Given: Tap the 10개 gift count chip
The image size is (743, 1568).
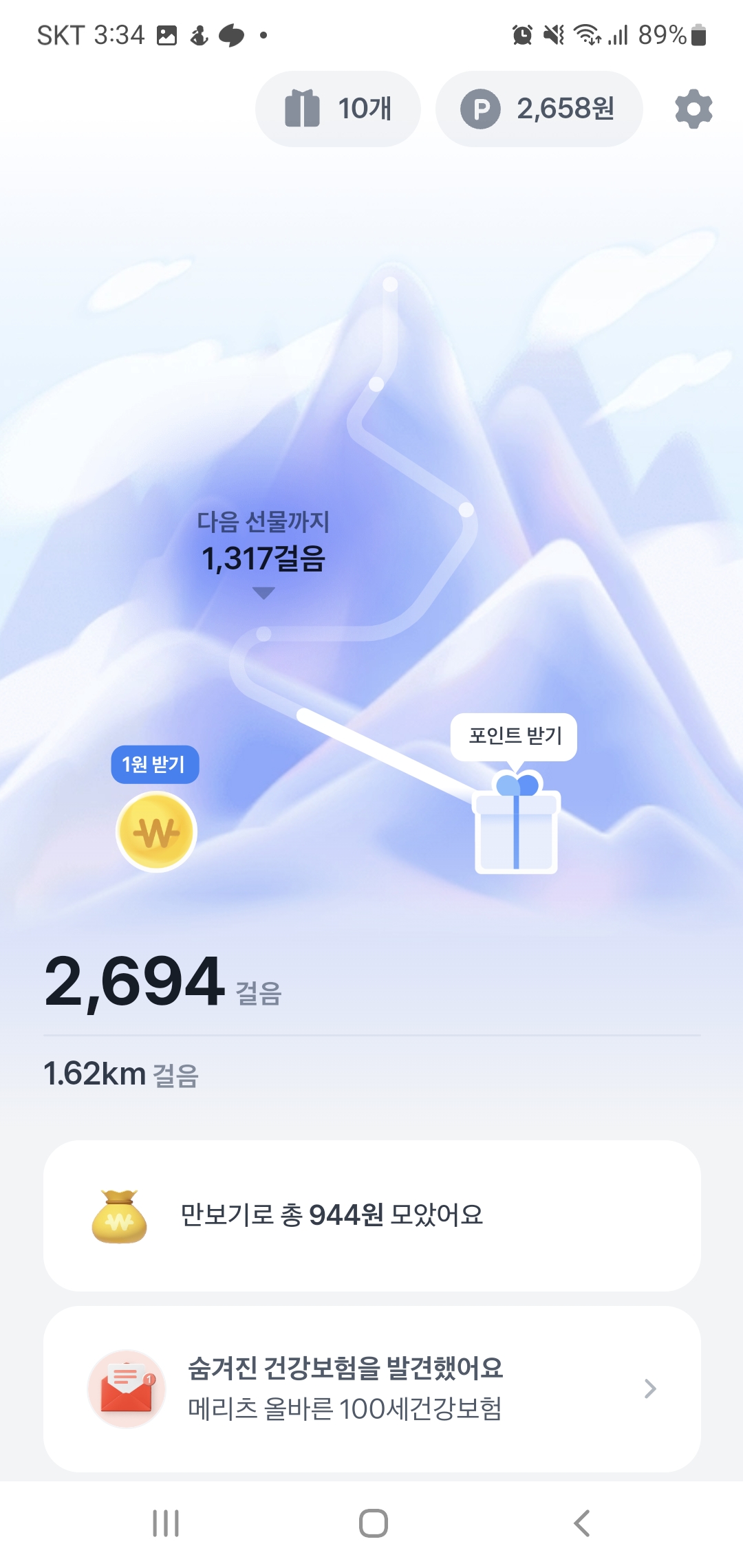Looking at the screenshot, I should click(338, 109).
